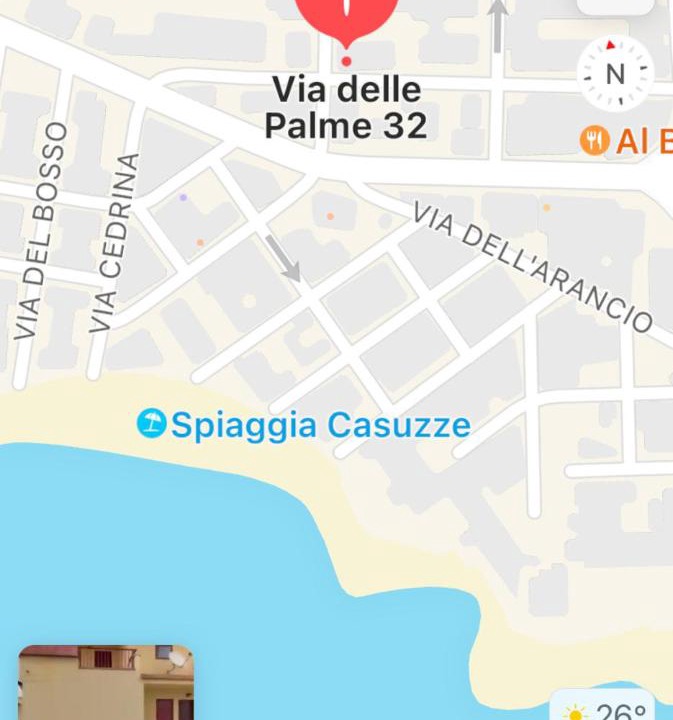
Task: Tap the orange restaurant marker
Action: pyautogui.click(x=595, y=141)
